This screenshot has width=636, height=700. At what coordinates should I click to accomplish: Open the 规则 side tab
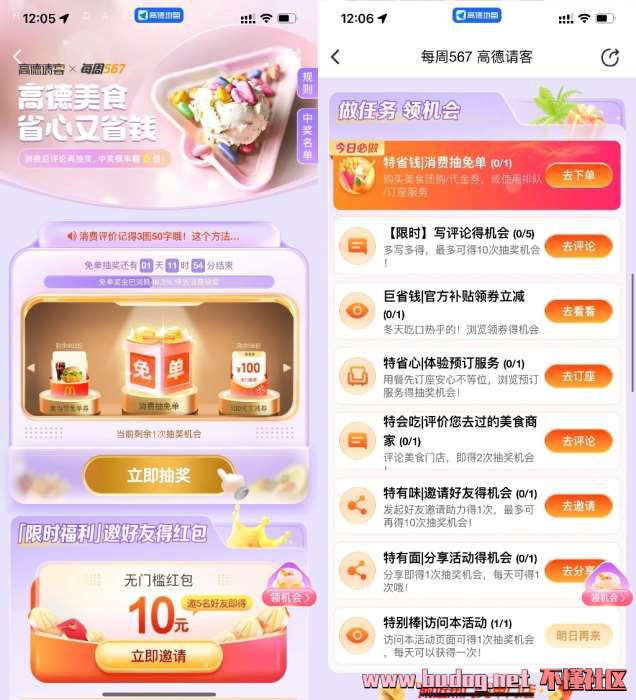[x=307, y=83]
